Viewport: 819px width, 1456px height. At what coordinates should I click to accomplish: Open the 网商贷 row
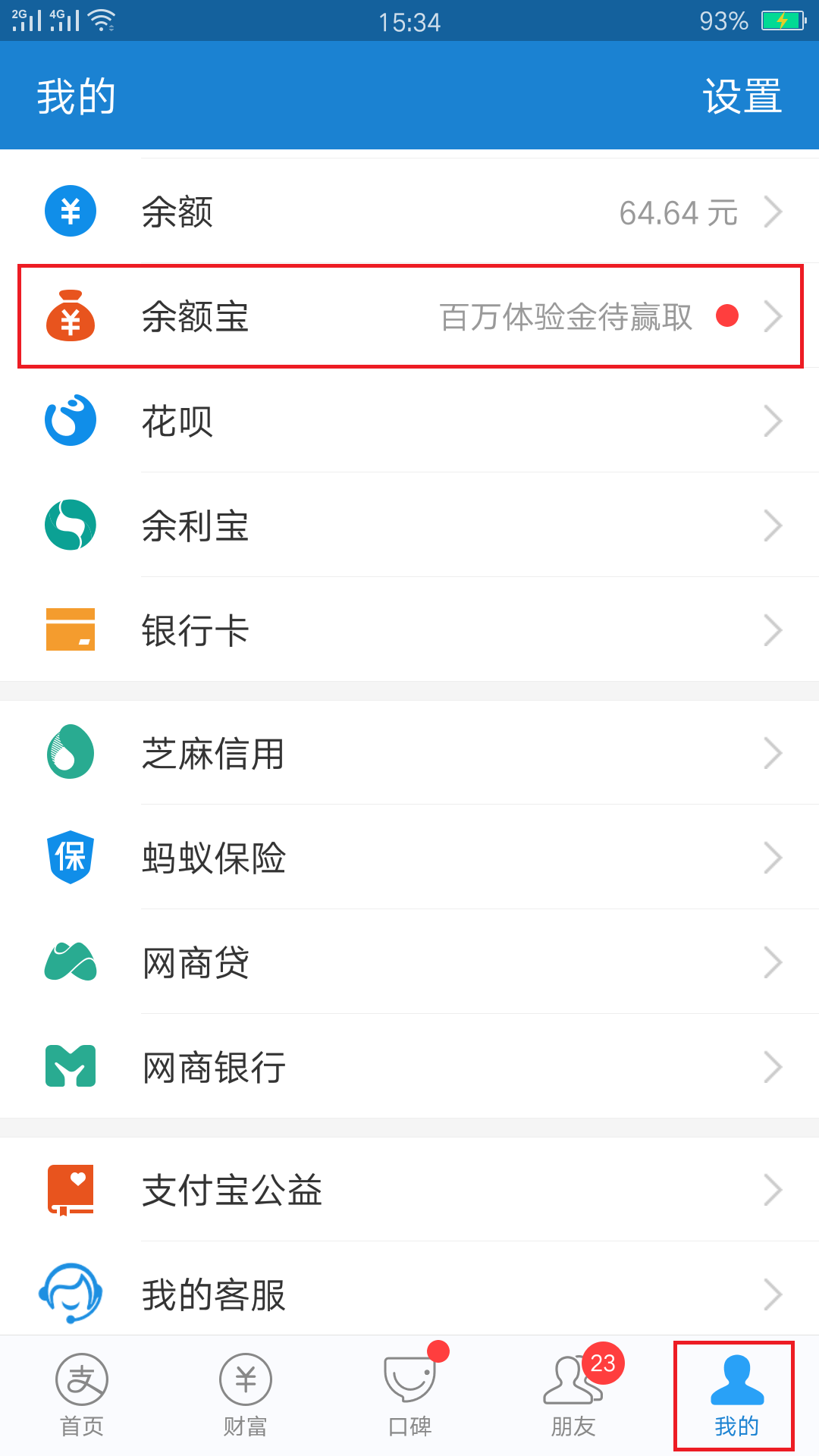pyautogui.click(x=409, y=963)
